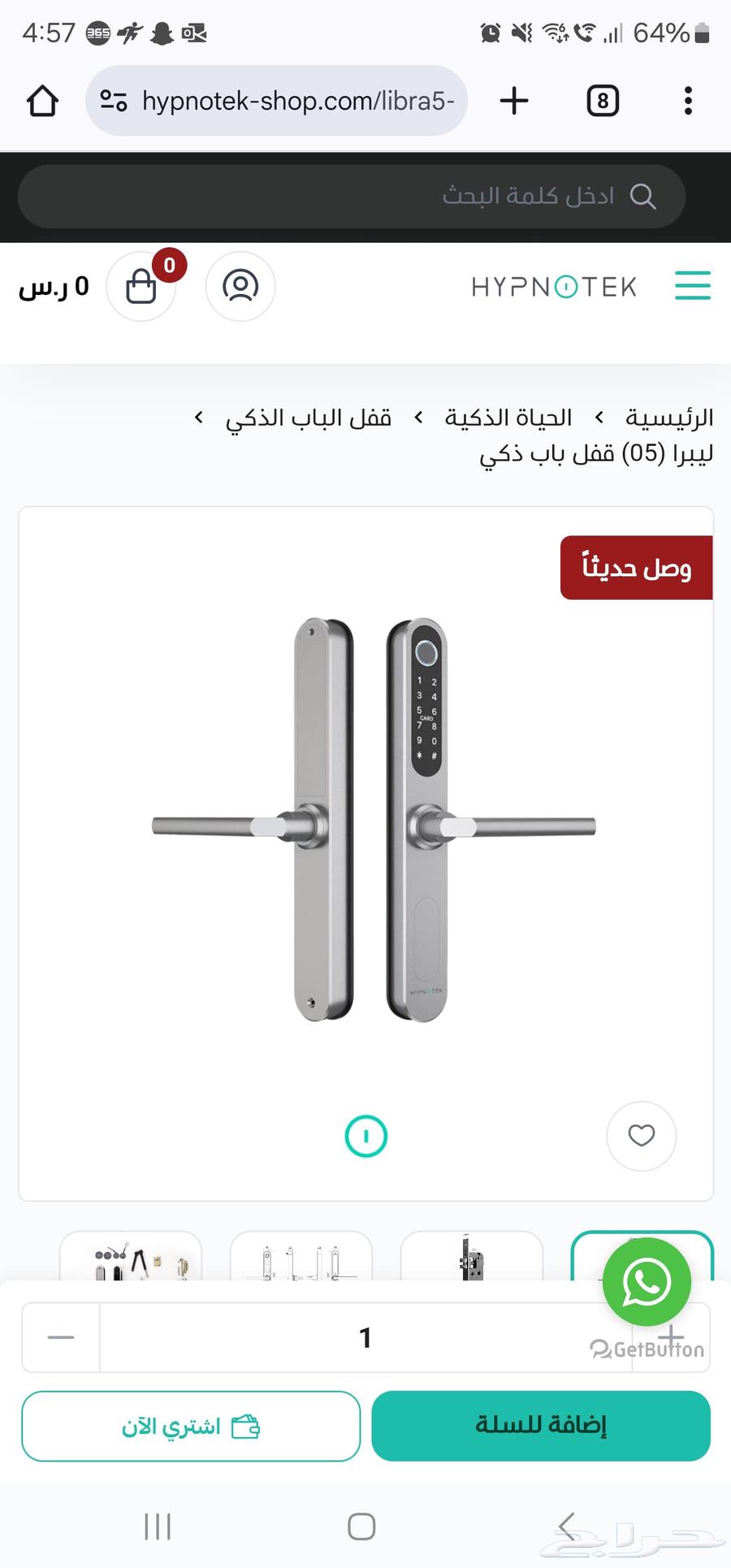The image size is (731, 1568).
Task: Open the قفل الباب الذكي category breadcrumb
Action: [x=309, y=418]
